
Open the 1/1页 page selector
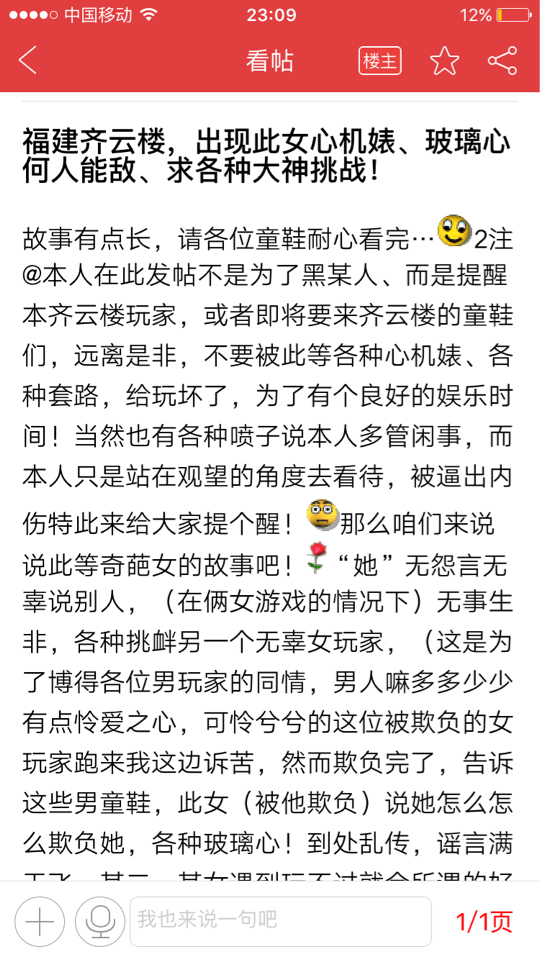coord(484,921)
